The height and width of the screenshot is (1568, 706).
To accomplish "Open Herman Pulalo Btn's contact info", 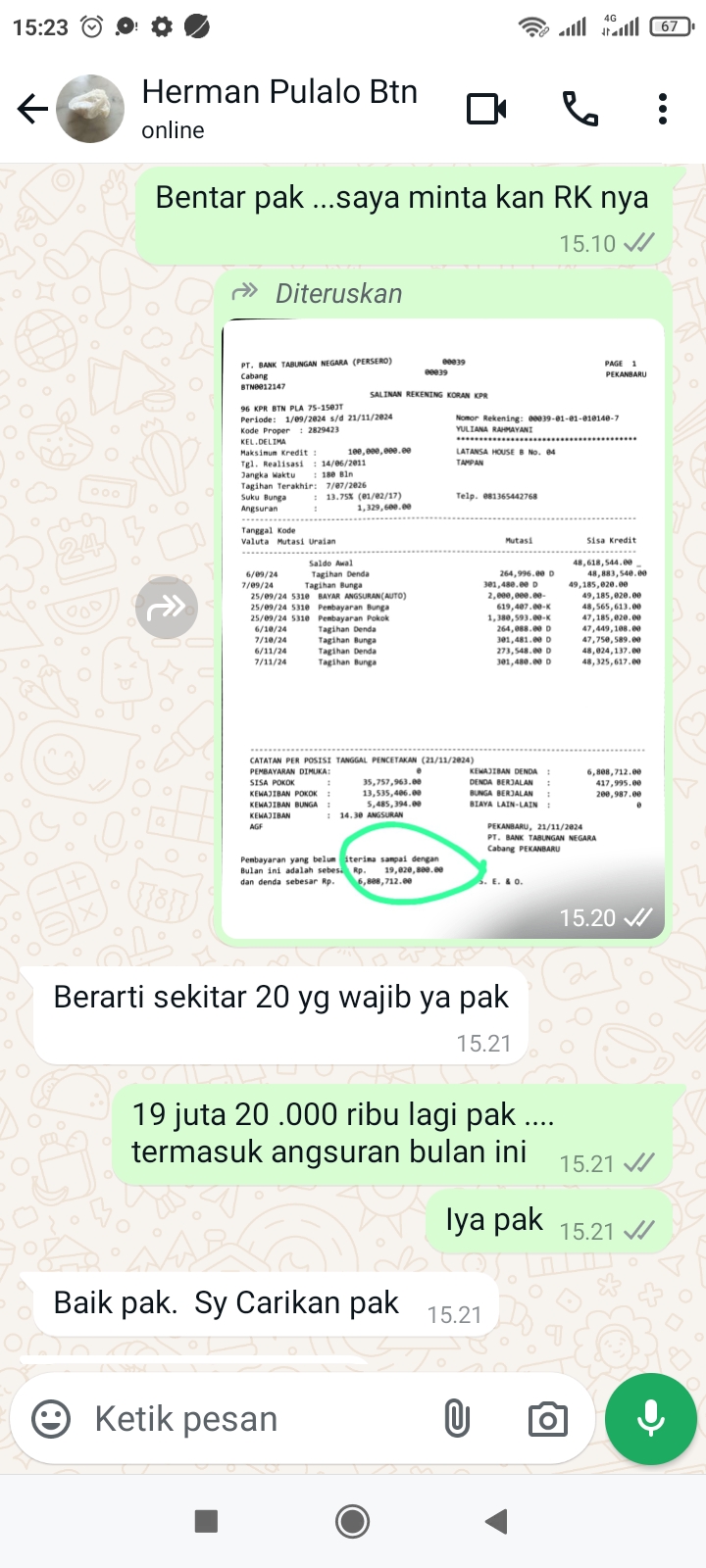I will [279, 108].
